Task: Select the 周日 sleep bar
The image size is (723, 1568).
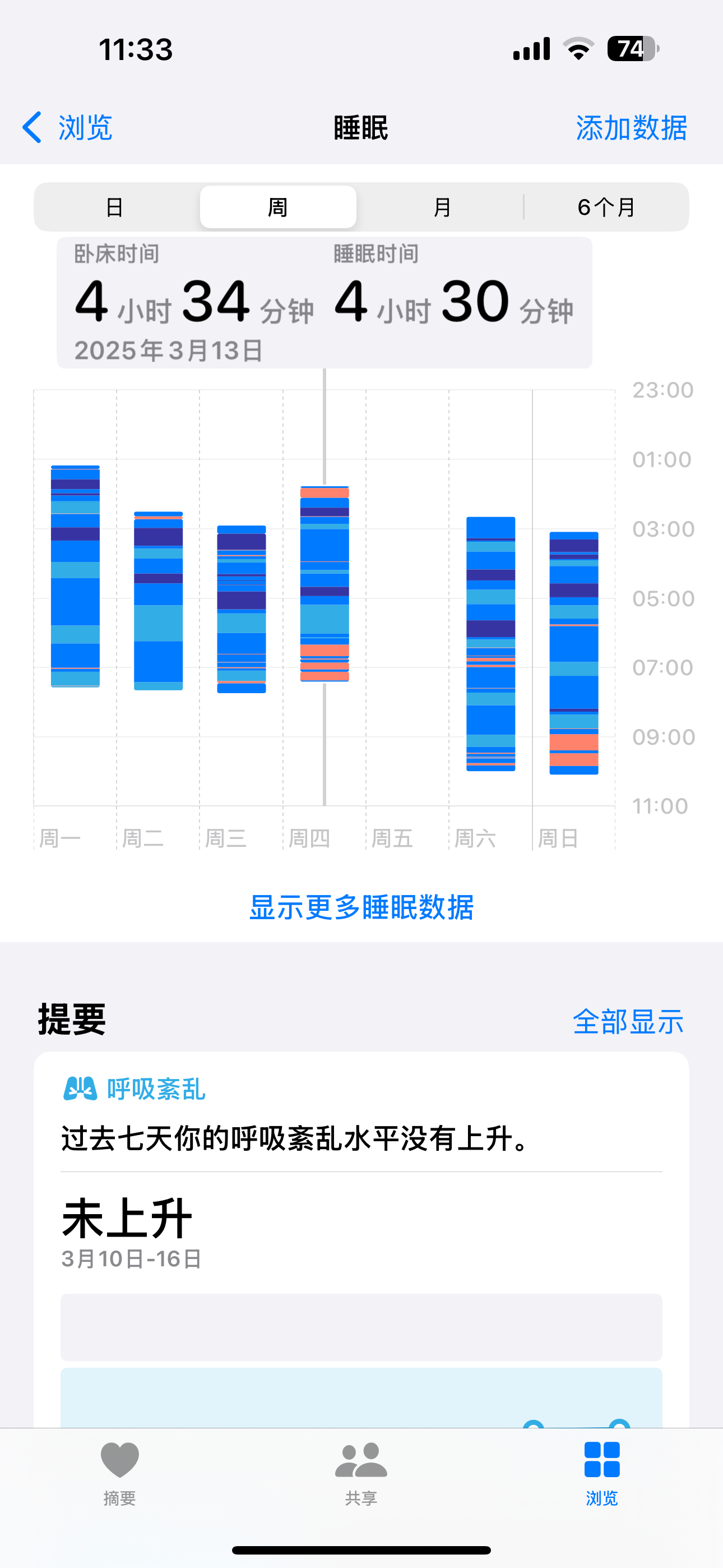Action: pos(574,653)
